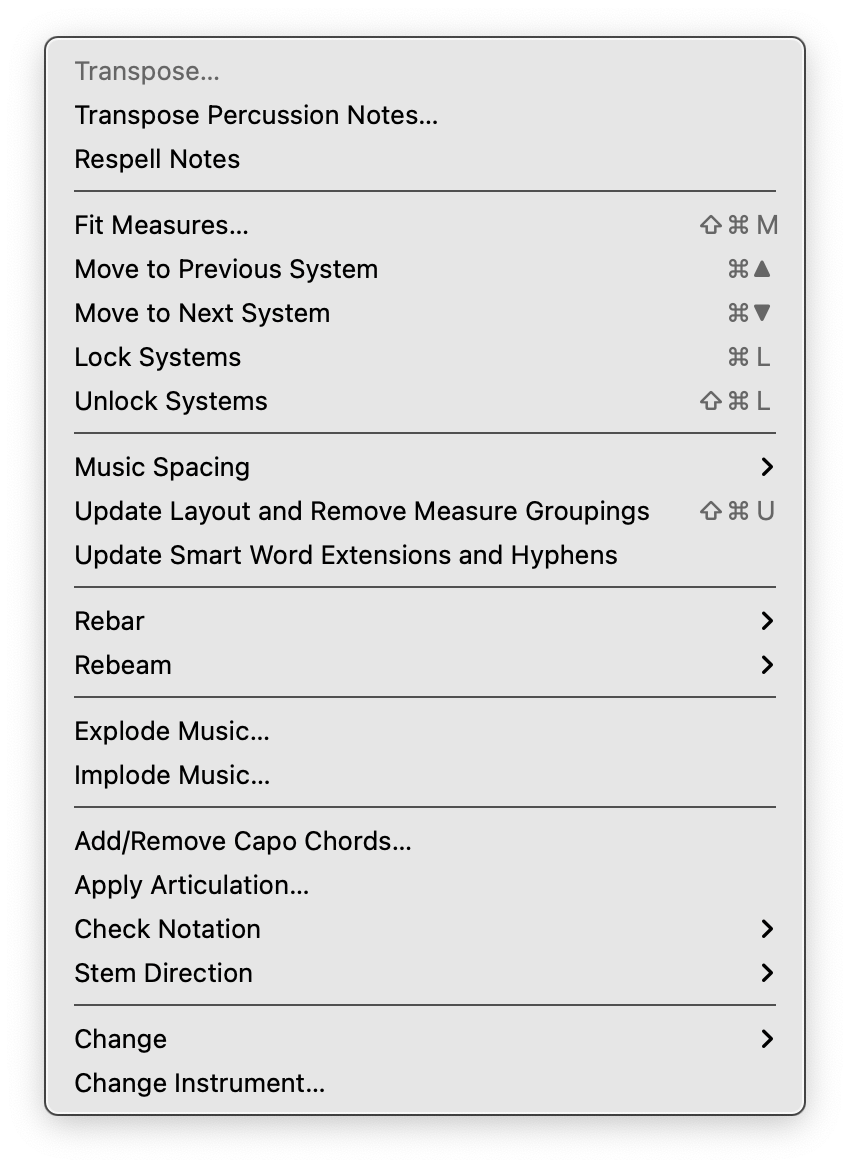Choose Lock Systems

point(157,357)
